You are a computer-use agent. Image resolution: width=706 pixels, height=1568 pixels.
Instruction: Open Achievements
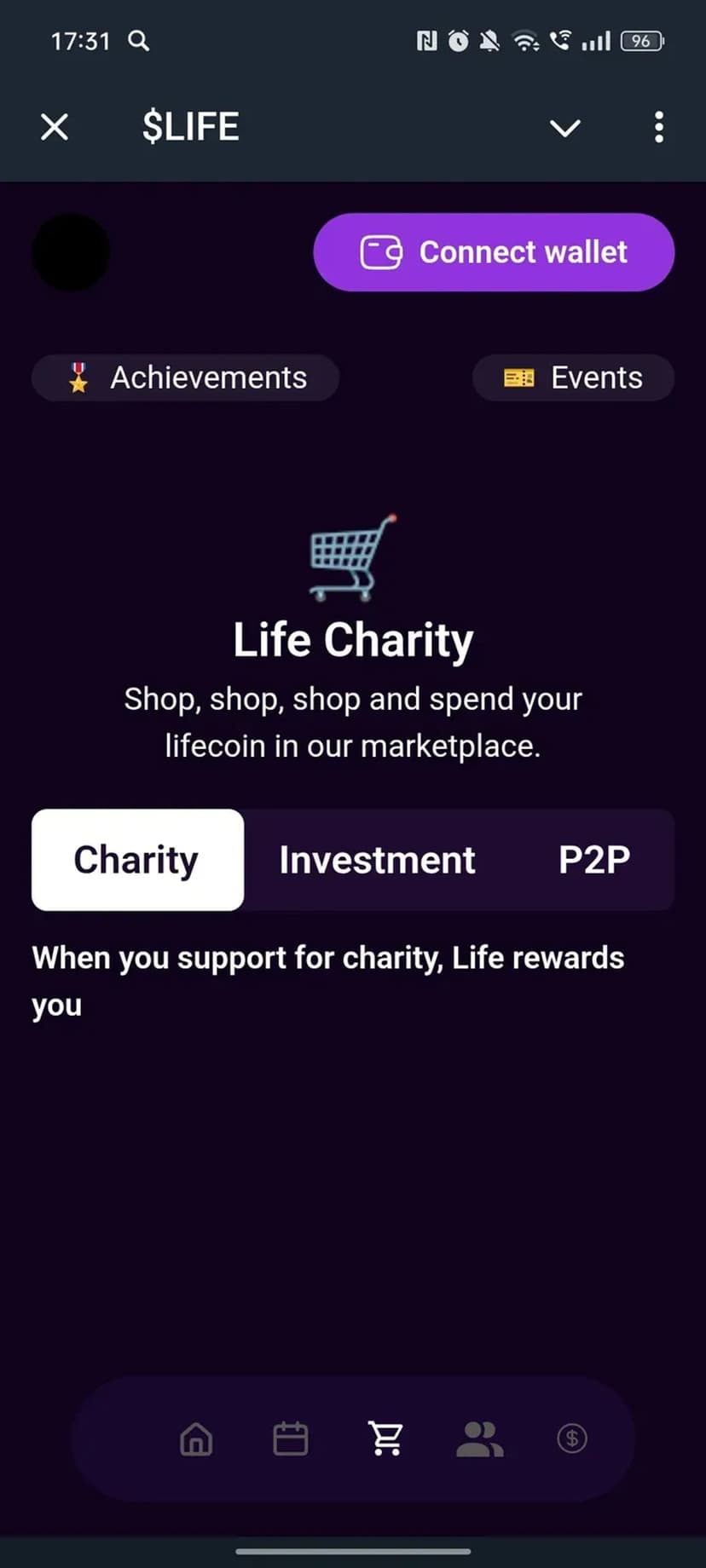186,378
